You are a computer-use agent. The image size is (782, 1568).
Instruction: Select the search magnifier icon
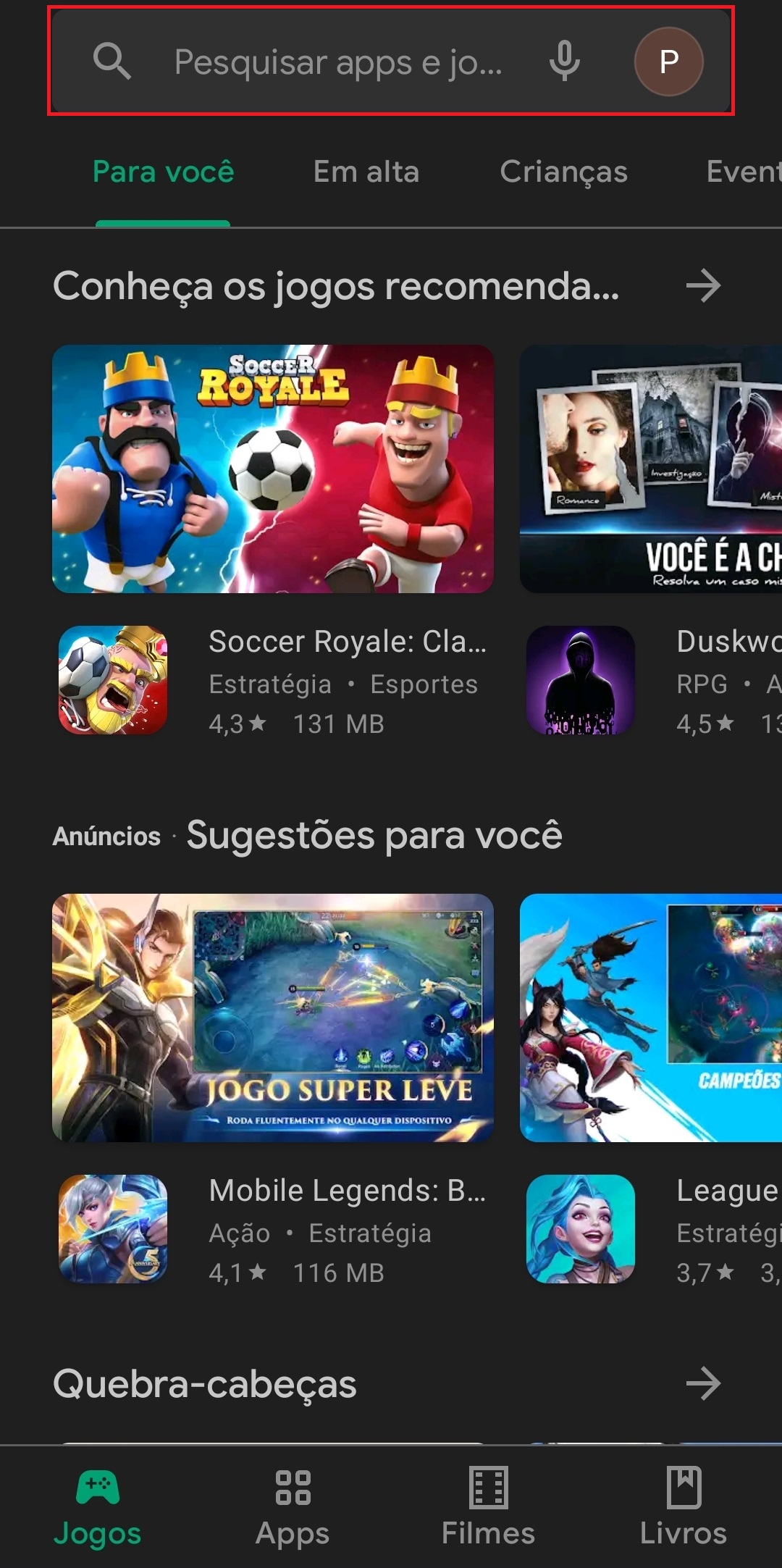point(112,62)
